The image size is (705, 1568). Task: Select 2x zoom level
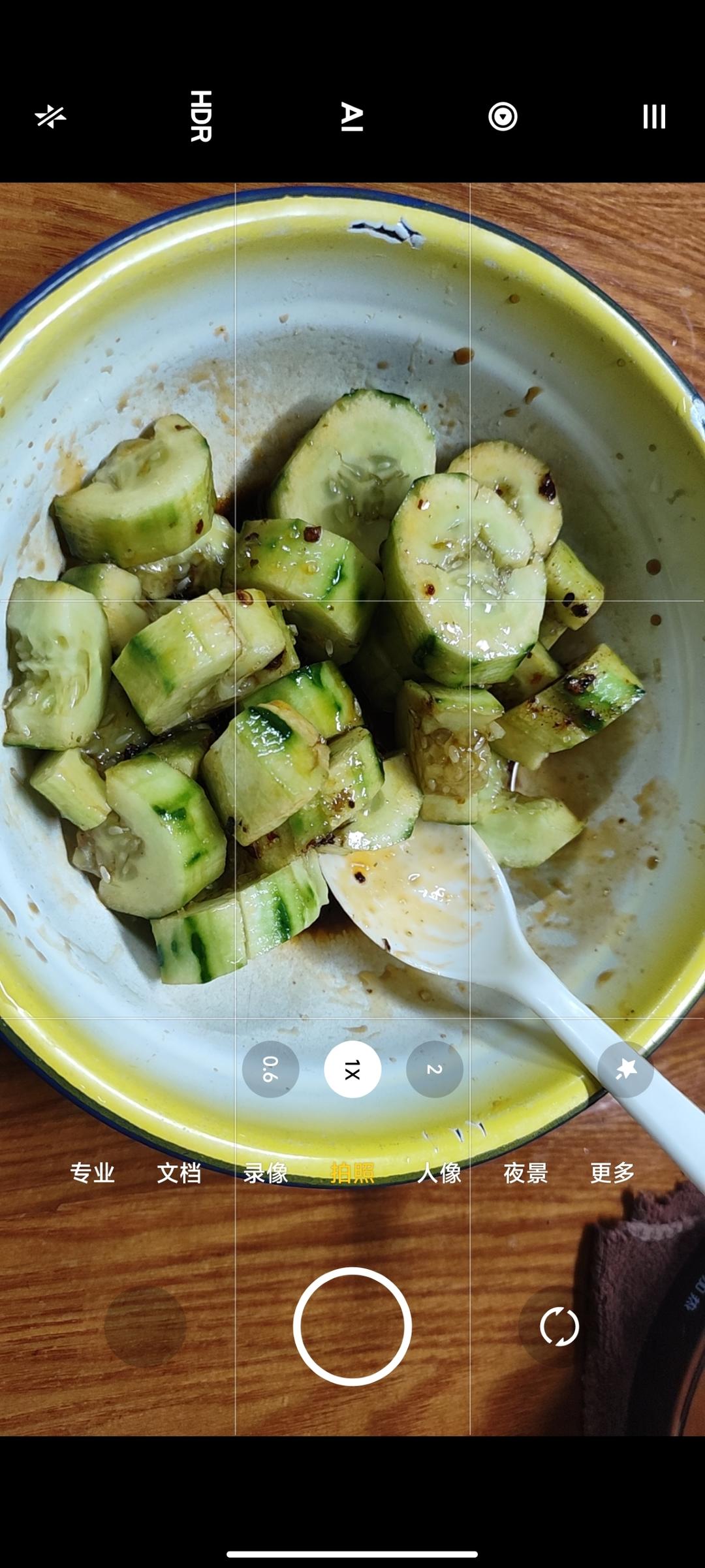tap(435, 1069)
